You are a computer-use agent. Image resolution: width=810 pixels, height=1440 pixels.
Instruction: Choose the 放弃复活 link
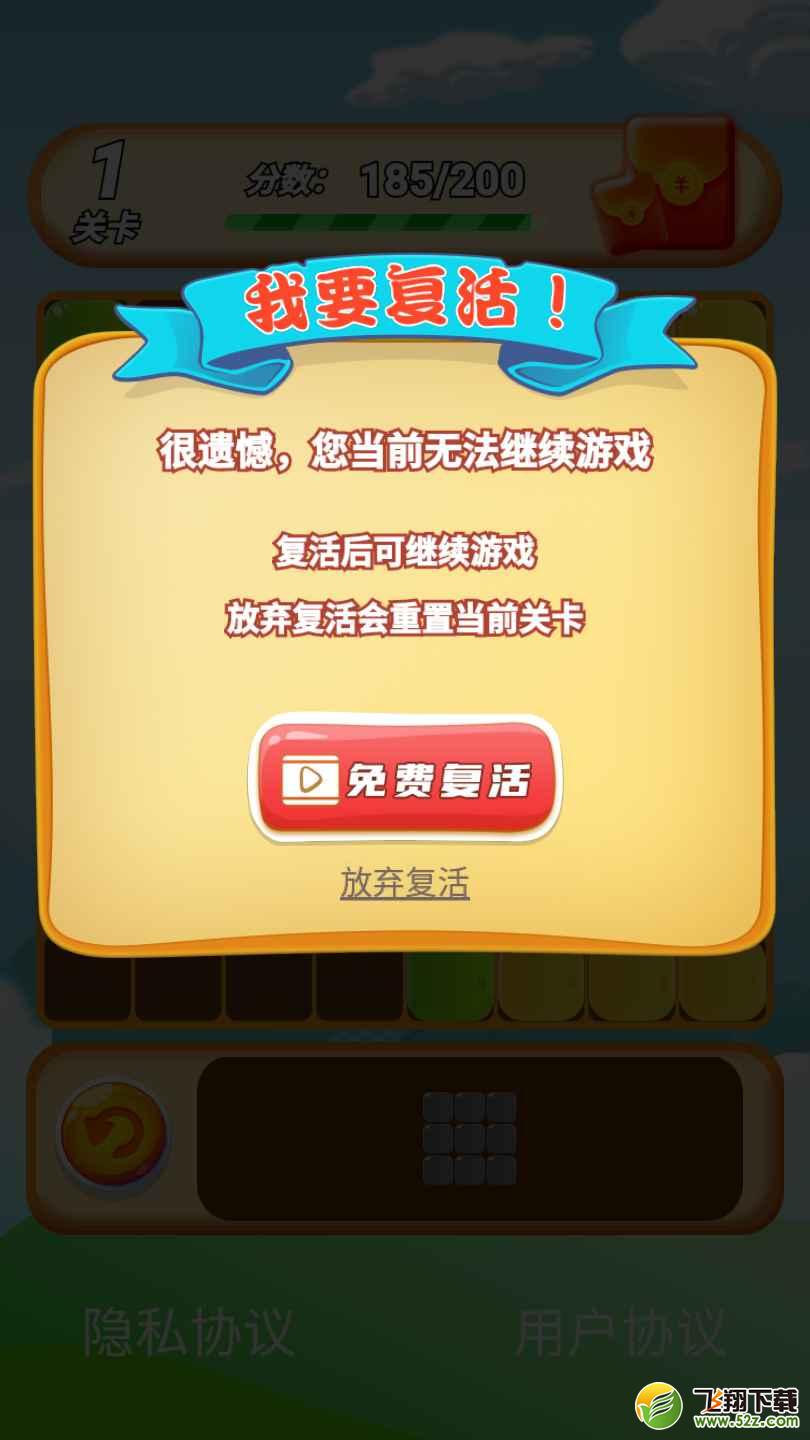pos(405,883)
